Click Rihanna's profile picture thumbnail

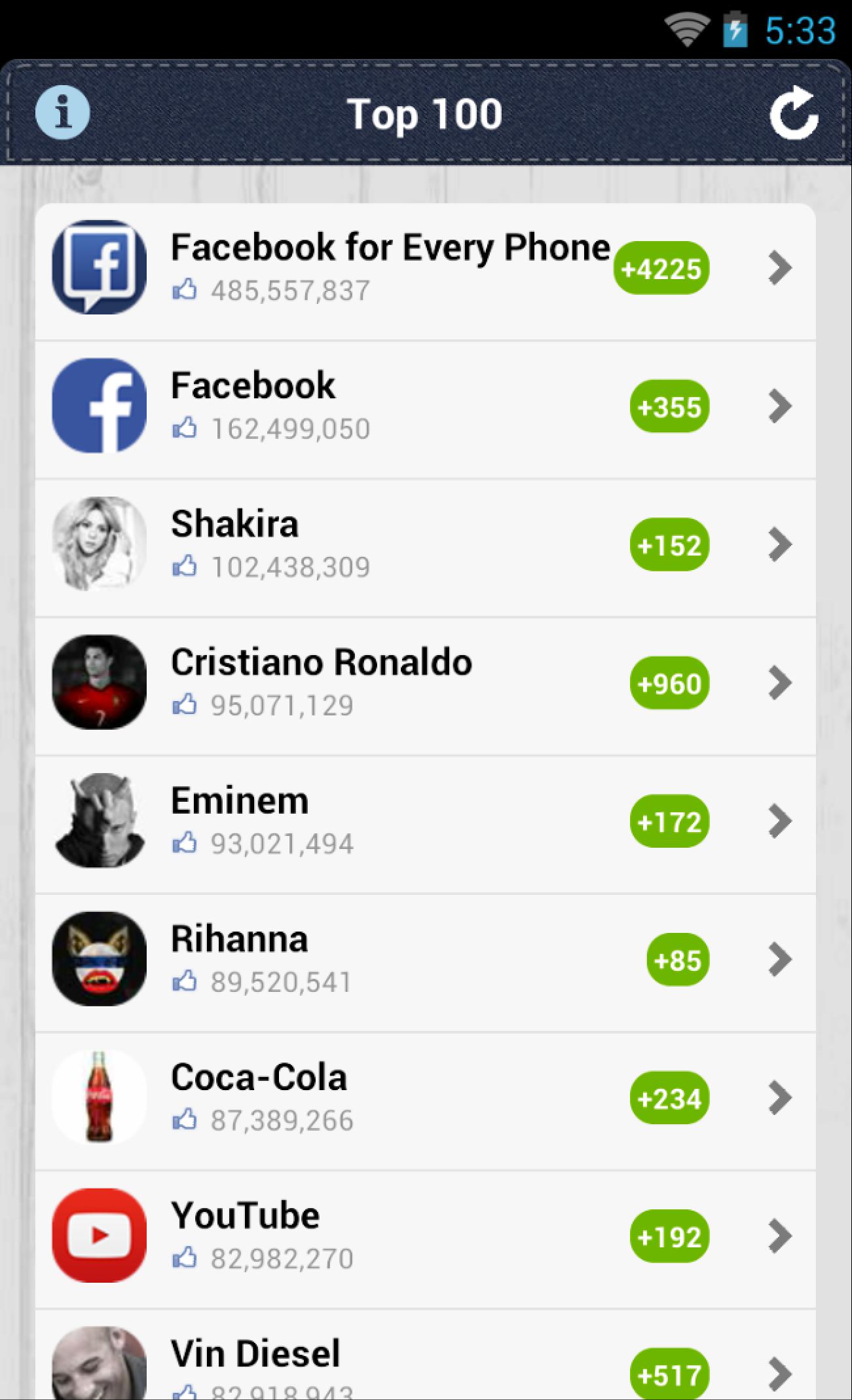pos(99,958)
